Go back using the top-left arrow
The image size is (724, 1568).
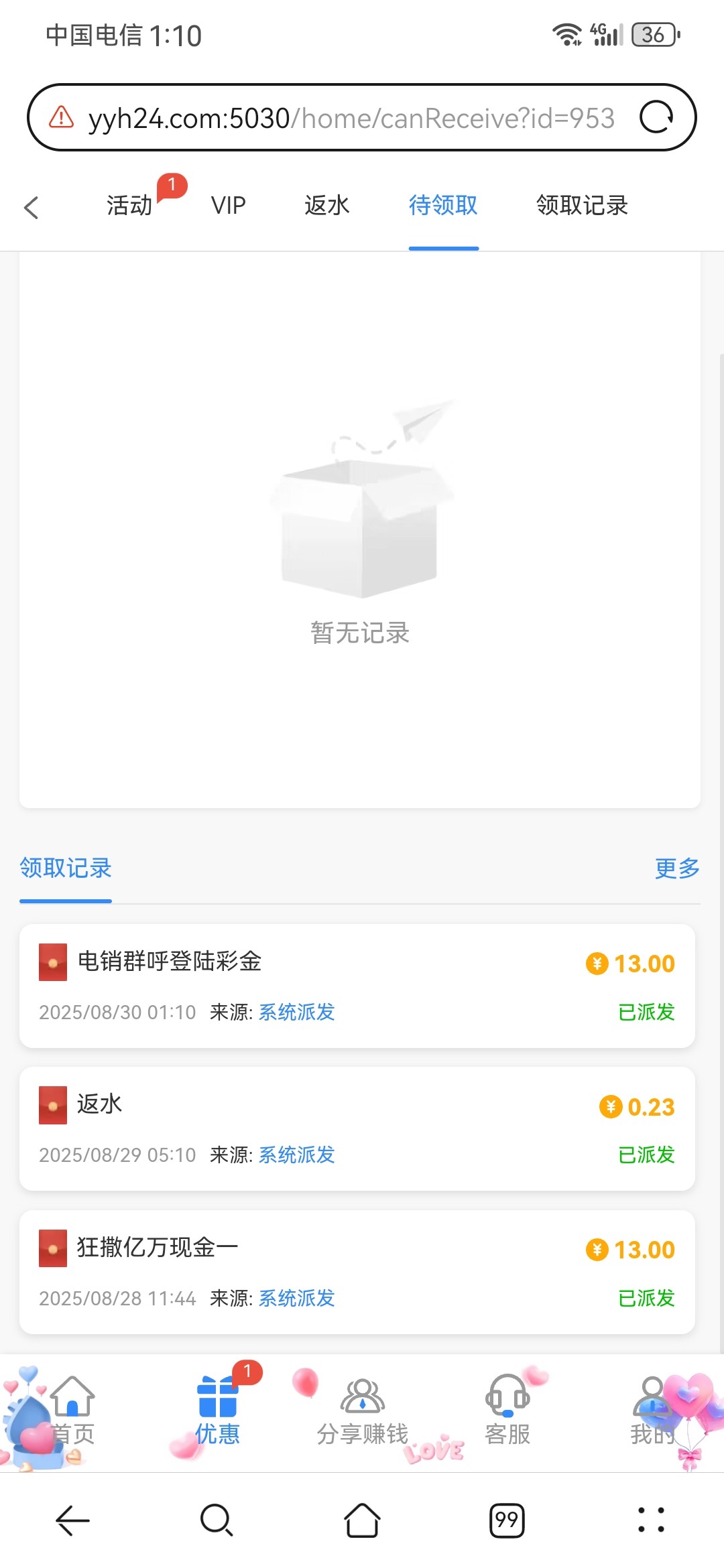32,207
